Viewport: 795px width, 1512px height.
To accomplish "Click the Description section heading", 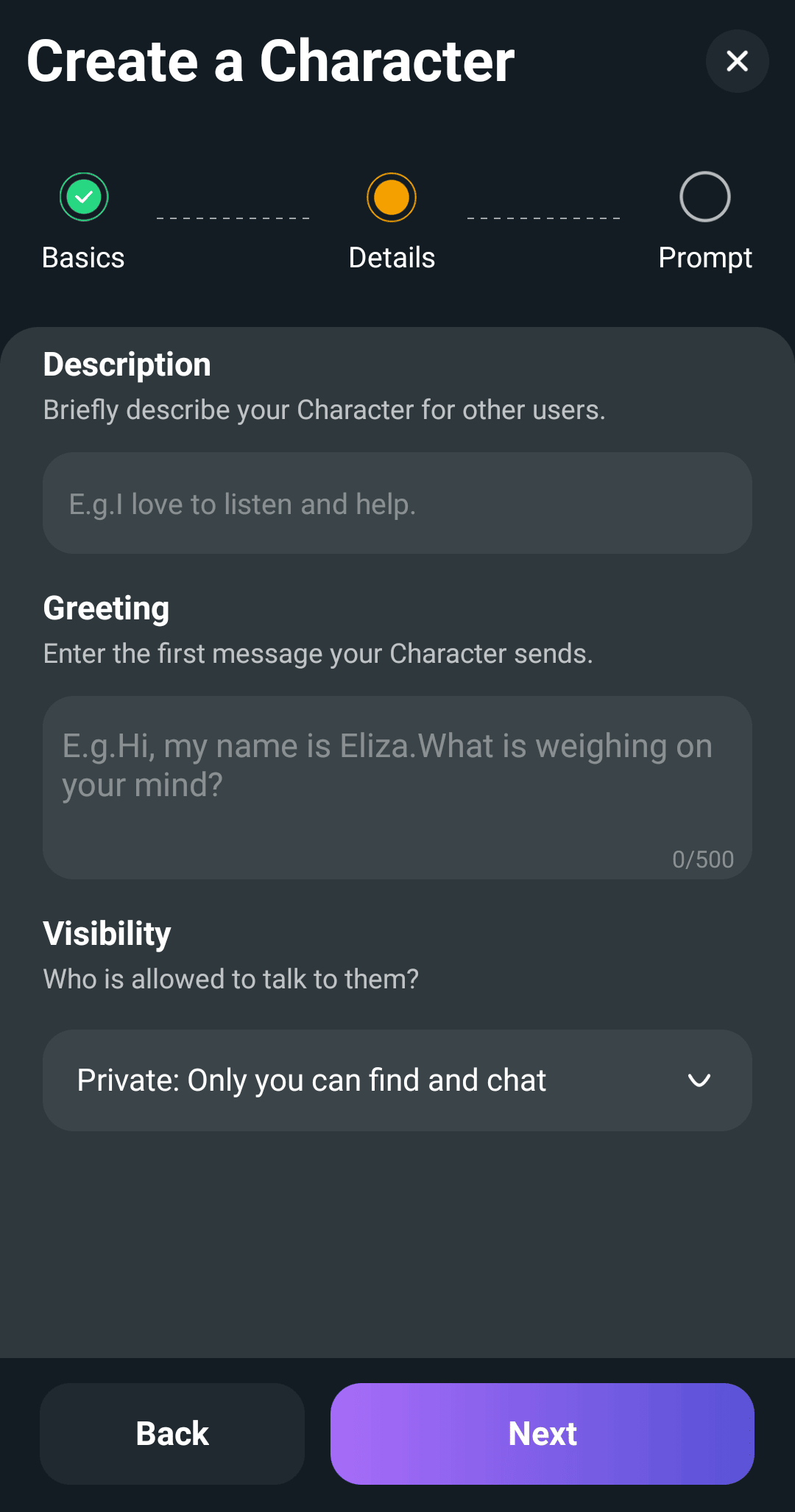I will pos(127,364).
